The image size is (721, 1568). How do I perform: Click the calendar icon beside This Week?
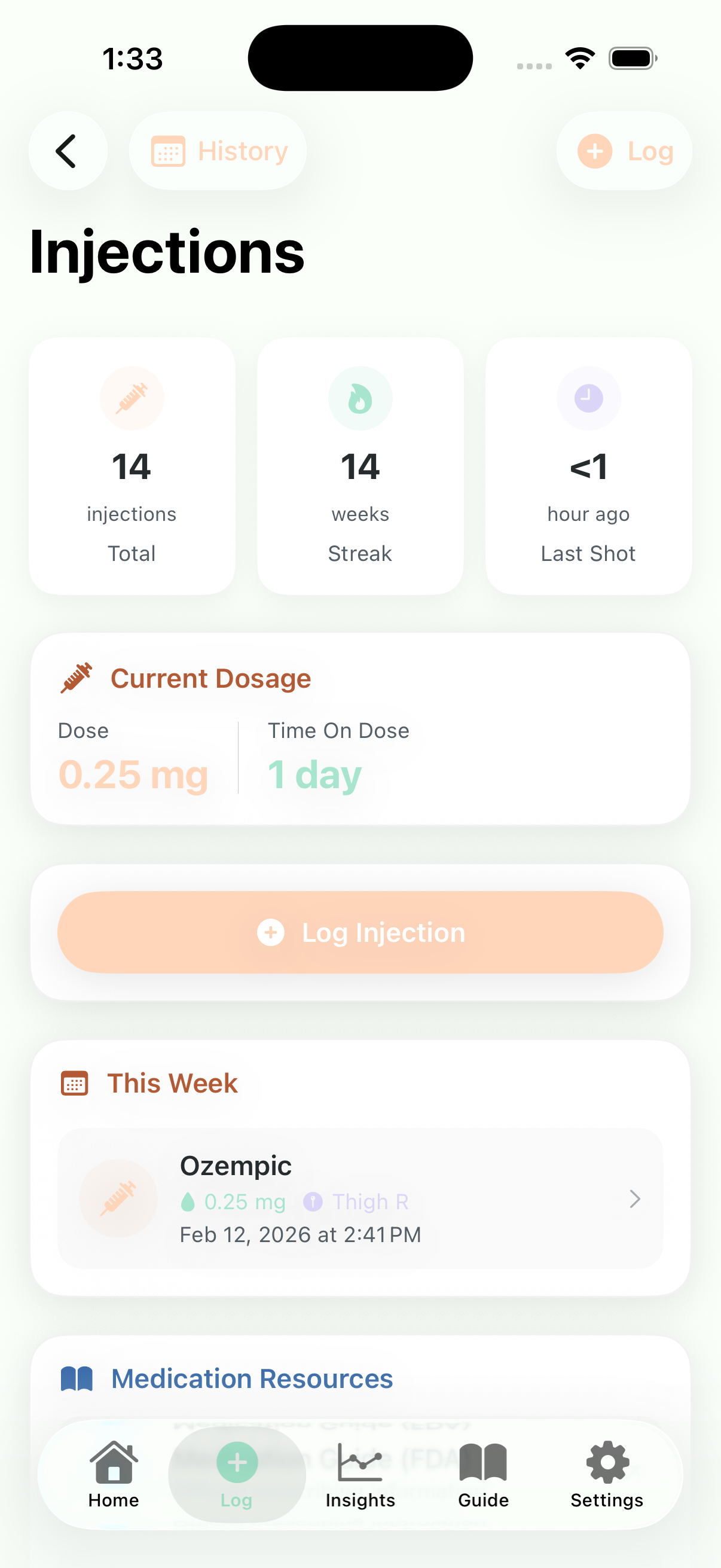[x=74, y=1083]
